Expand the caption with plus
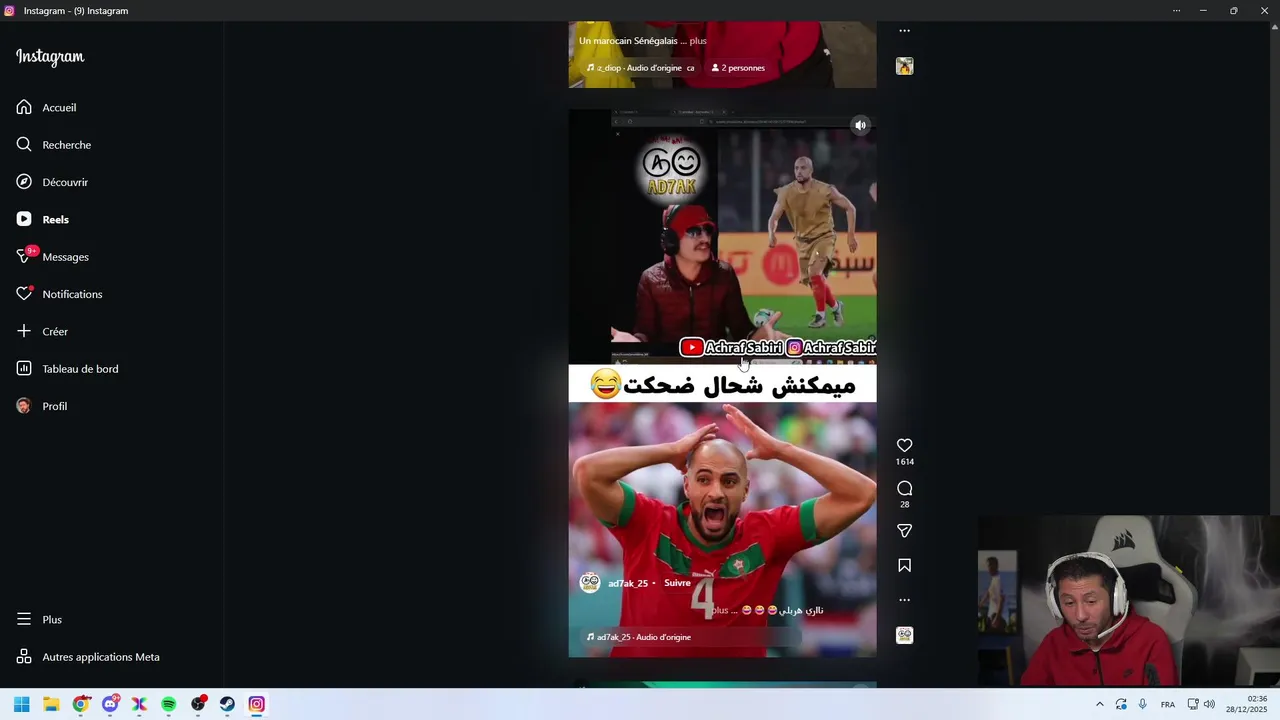This screenshot has height=720, width=1280. (720, 610)
